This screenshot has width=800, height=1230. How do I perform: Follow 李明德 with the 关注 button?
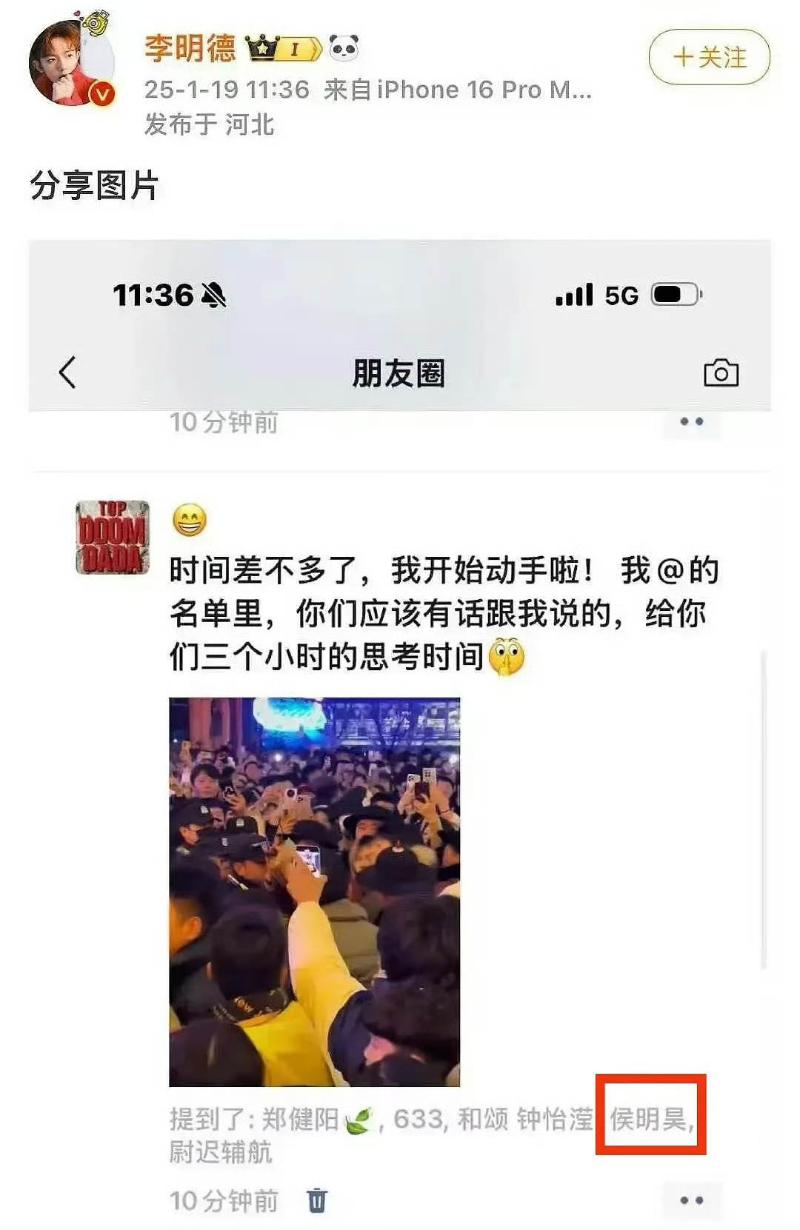[x=709, y=57]
